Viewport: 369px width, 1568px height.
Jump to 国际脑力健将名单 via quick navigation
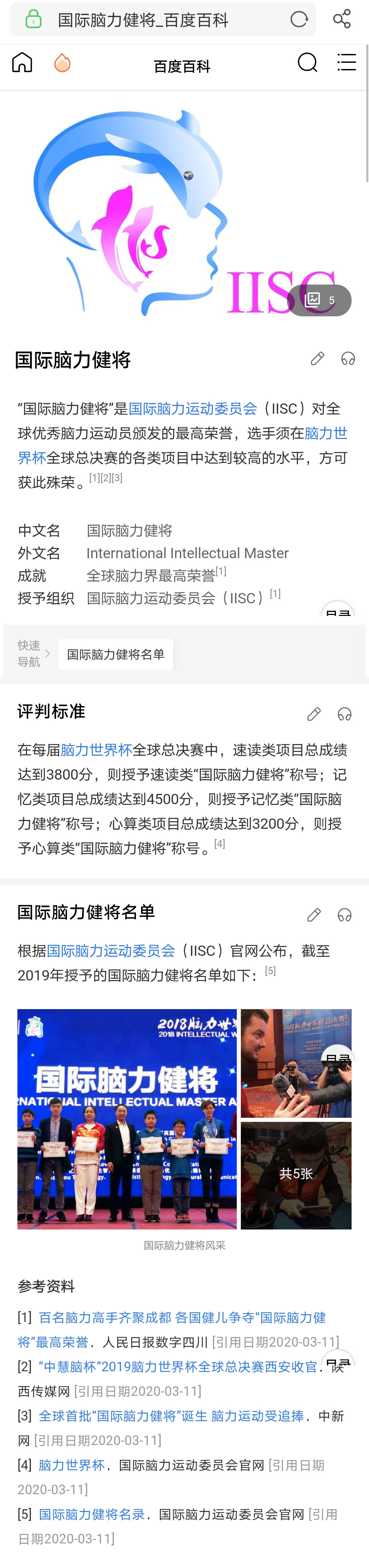click(x=116, y=654)
